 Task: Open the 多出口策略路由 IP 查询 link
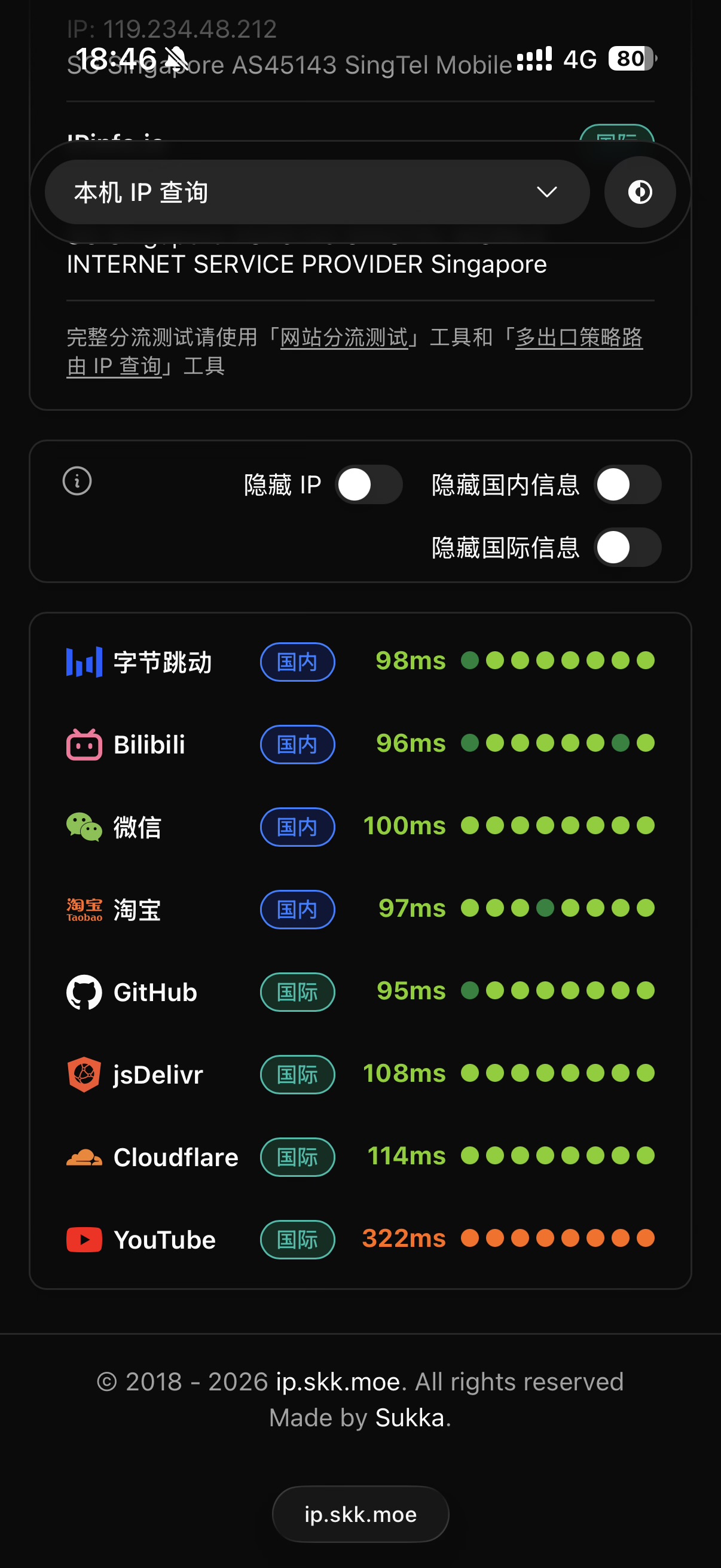pyautogui.click(x=579, y=337)
